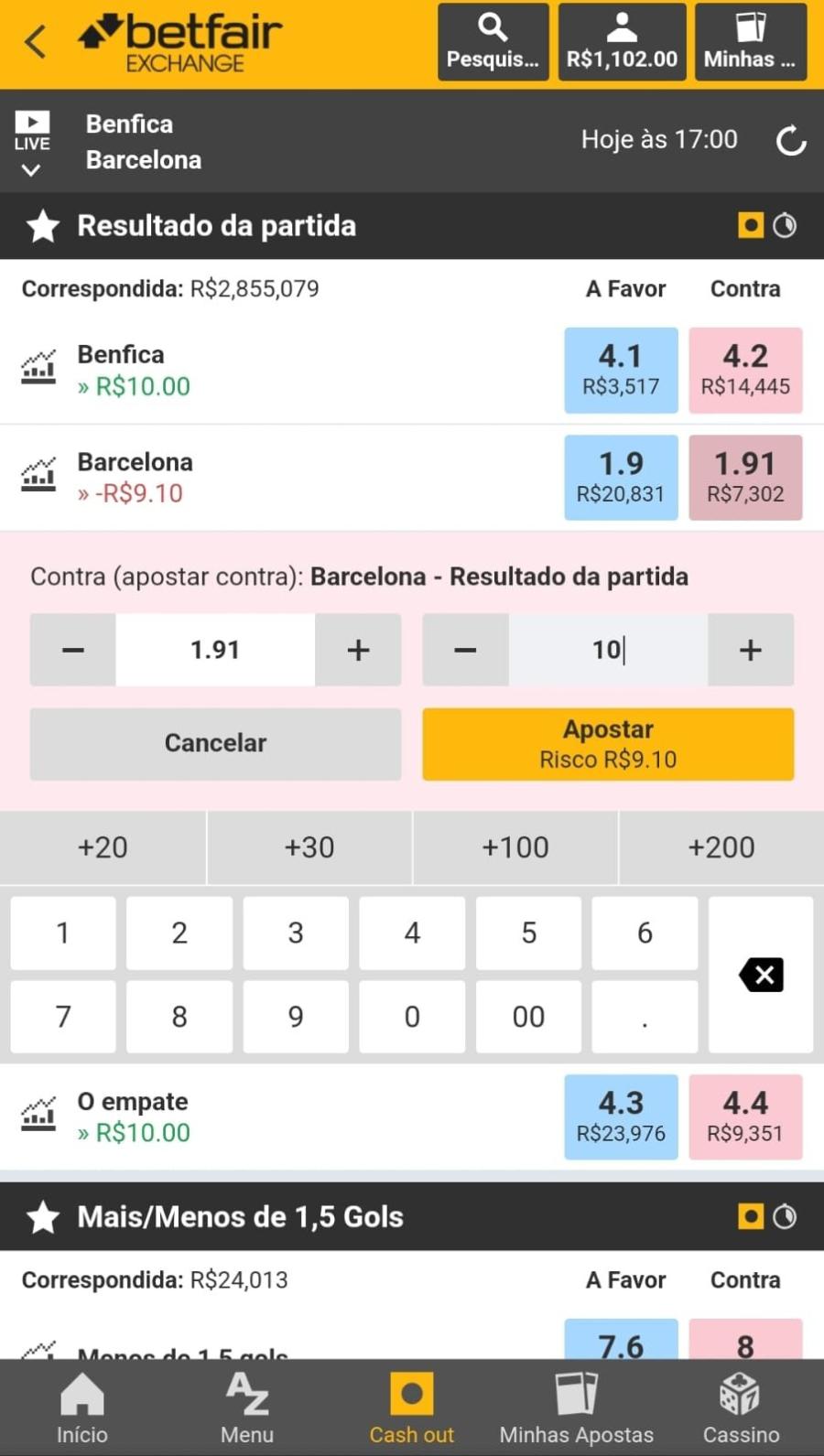
Task: Increase the 1.91 odds value
Action: click(358, 650)
